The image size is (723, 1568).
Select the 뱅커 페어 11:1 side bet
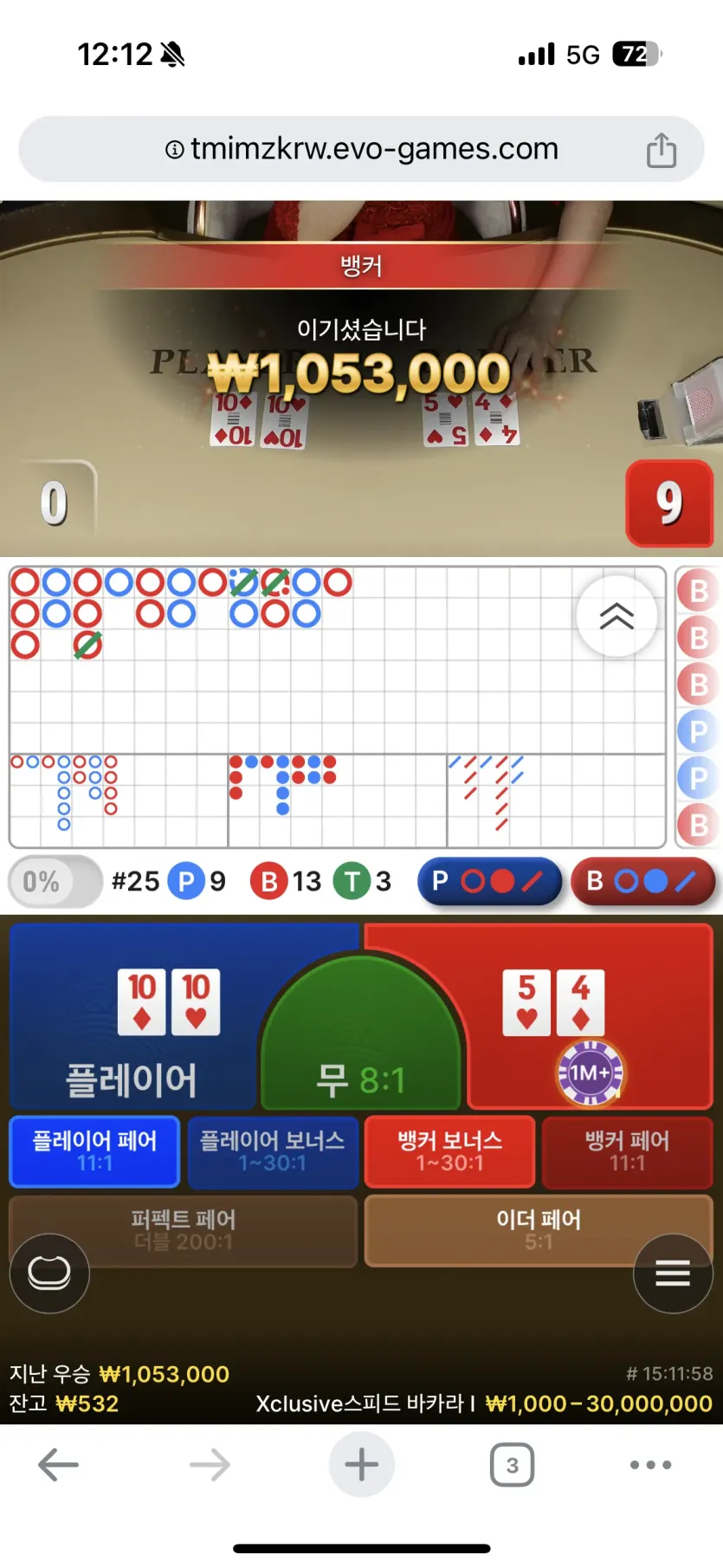point(627,1150)
